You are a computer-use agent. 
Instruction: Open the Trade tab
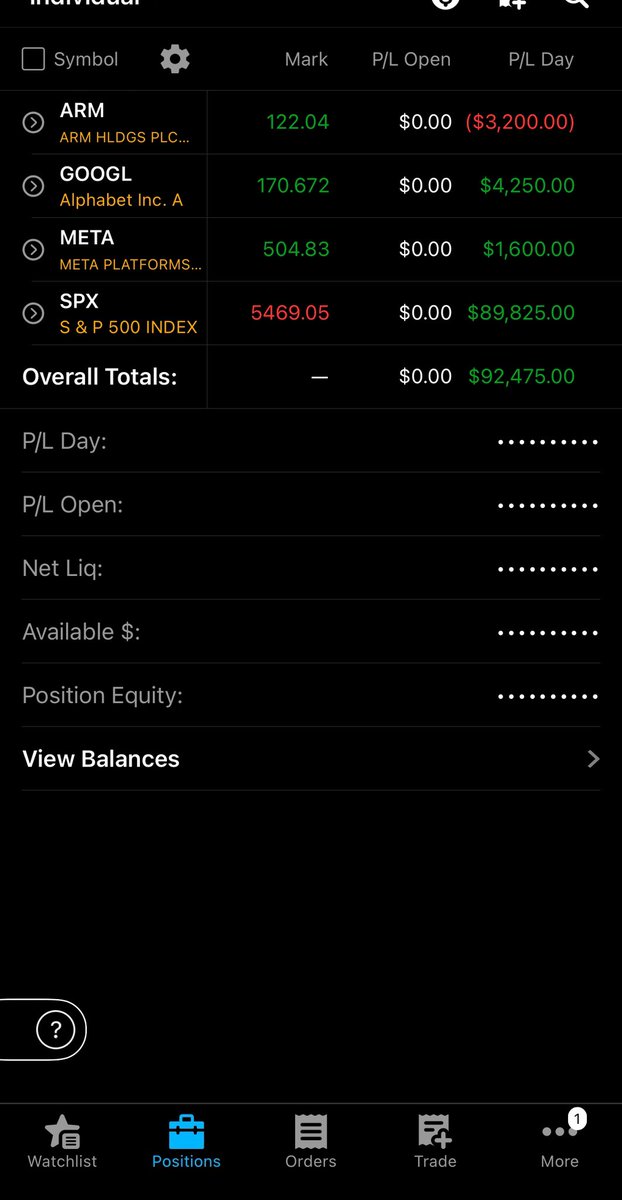(x=435, y=1142)
